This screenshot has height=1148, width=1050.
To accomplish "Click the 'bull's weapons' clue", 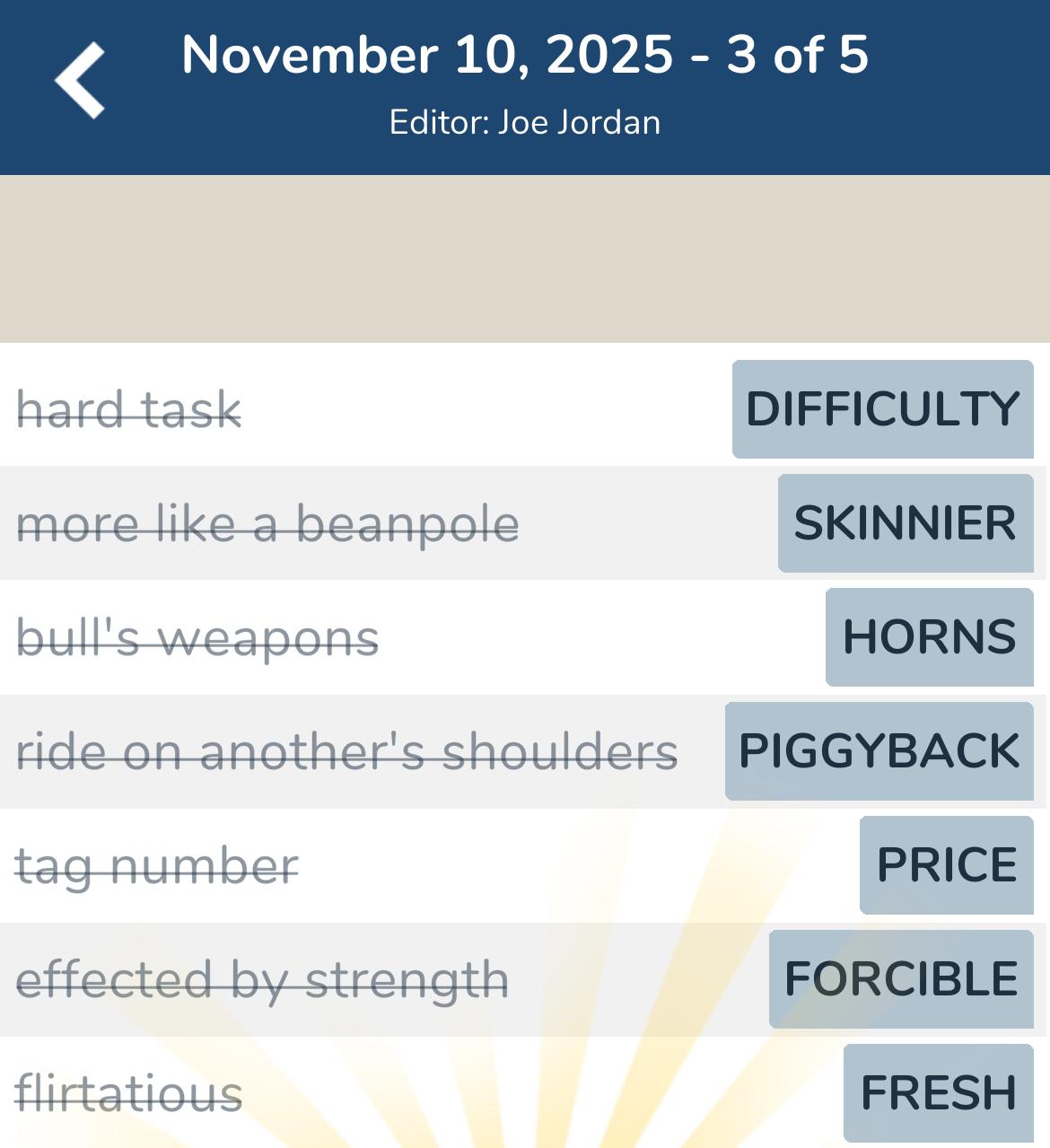I will (199, 638).
